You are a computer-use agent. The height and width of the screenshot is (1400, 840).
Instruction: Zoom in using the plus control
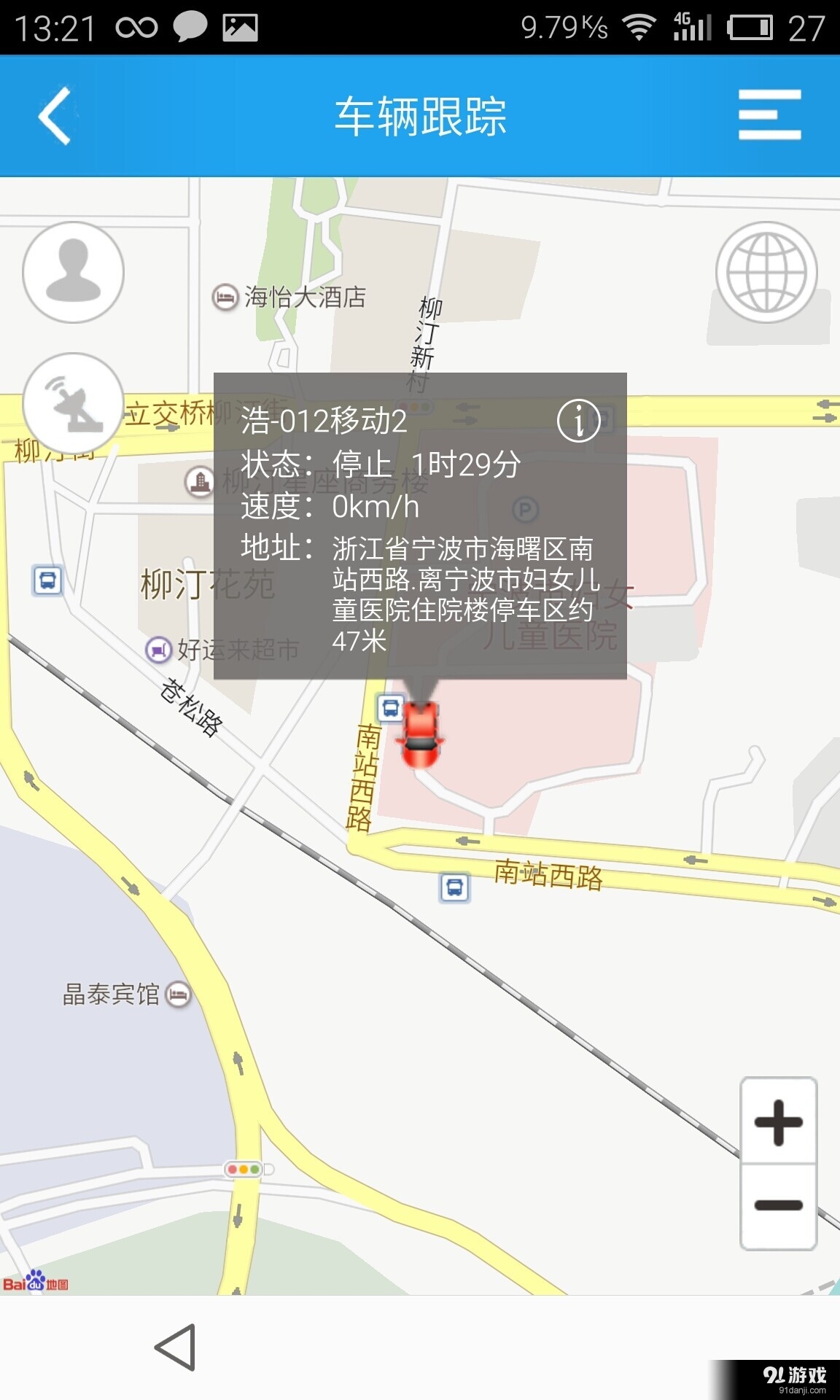[778, 1121]
